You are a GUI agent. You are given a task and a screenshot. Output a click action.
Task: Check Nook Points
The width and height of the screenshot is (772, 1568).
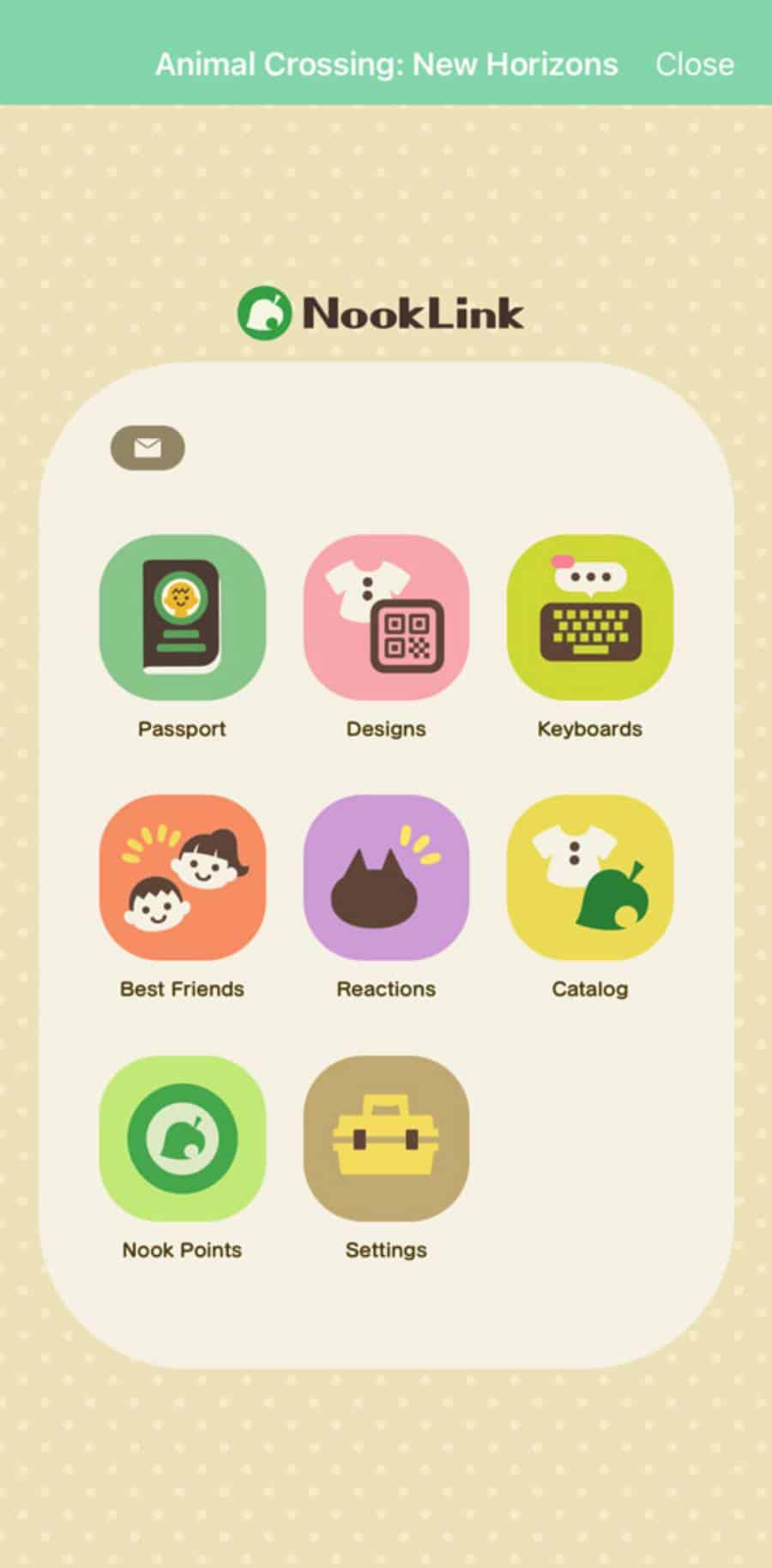pos(182,1138)
